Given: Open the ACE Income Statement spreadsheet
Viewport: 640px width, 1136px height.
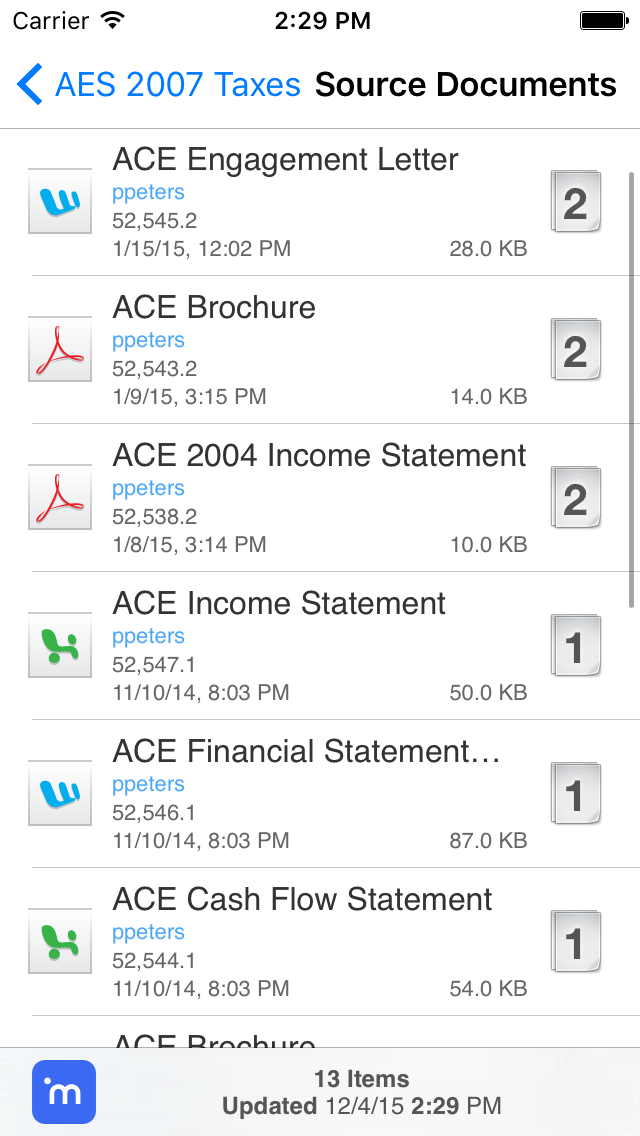Looking at the screenshot, I should (x=320, y=646).
